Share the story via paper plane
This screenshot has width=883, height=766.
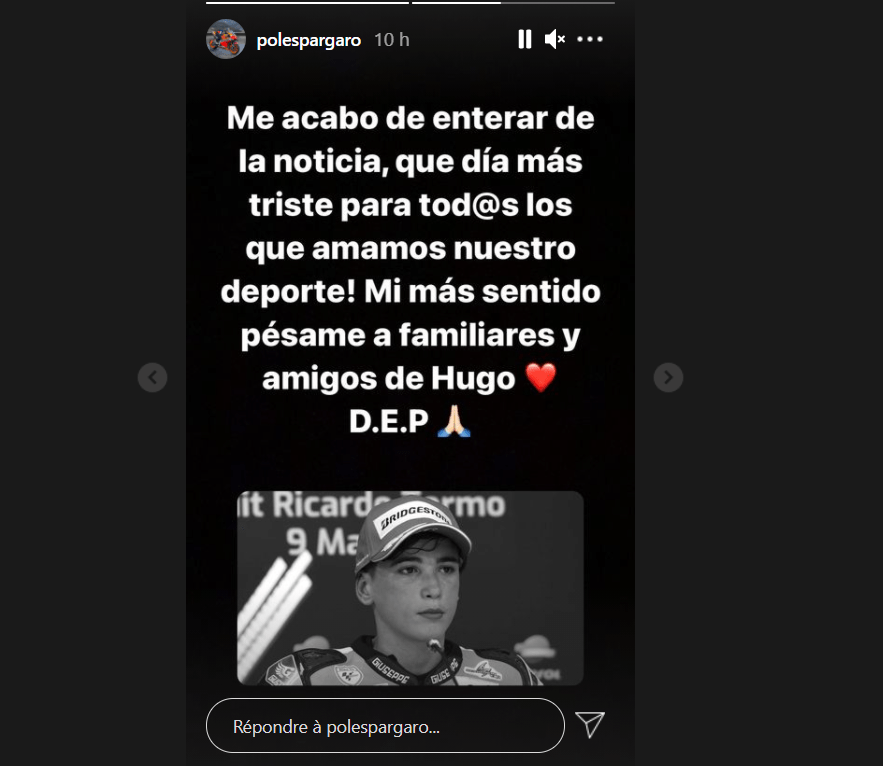tap(591, 725)
